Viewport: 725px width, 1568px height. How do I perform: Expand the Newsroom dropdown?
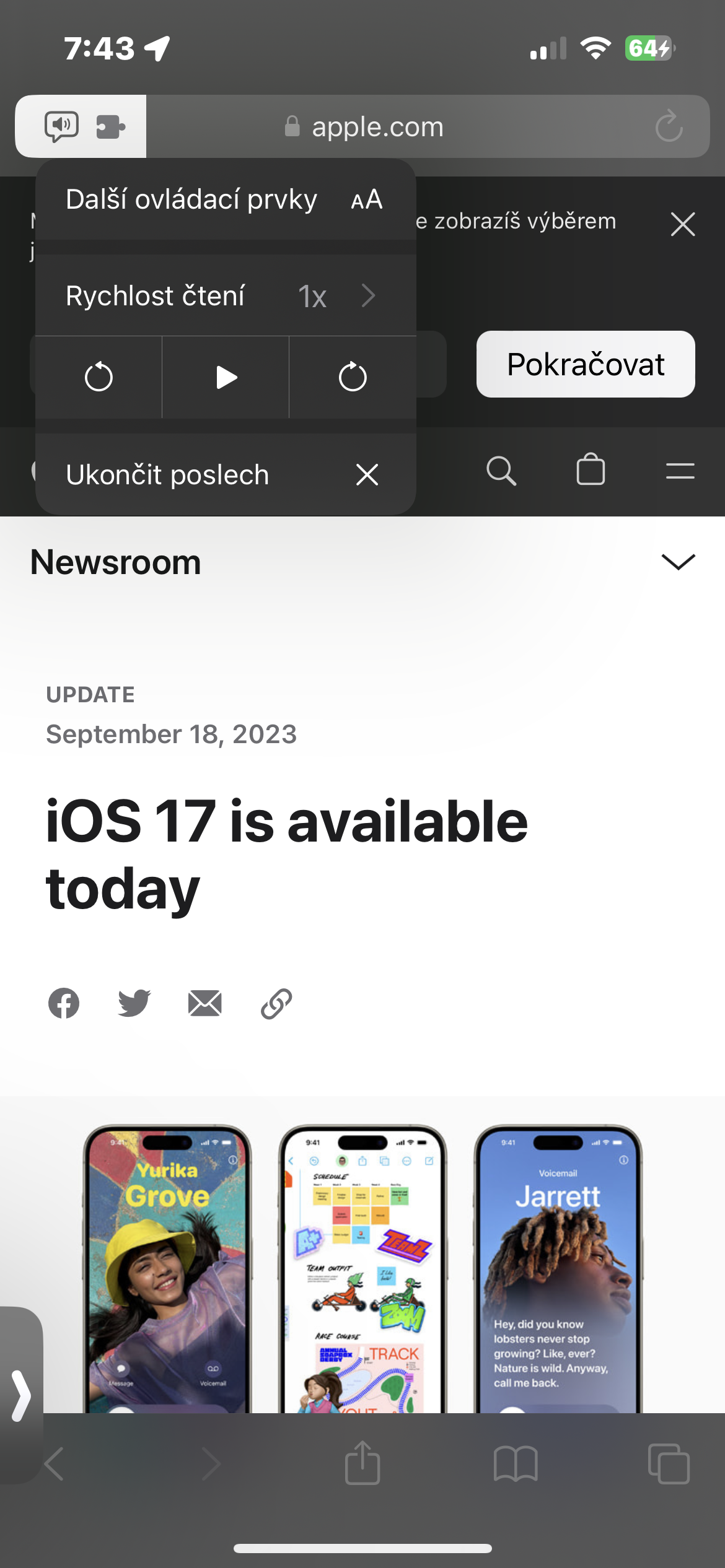click(678, 562)
